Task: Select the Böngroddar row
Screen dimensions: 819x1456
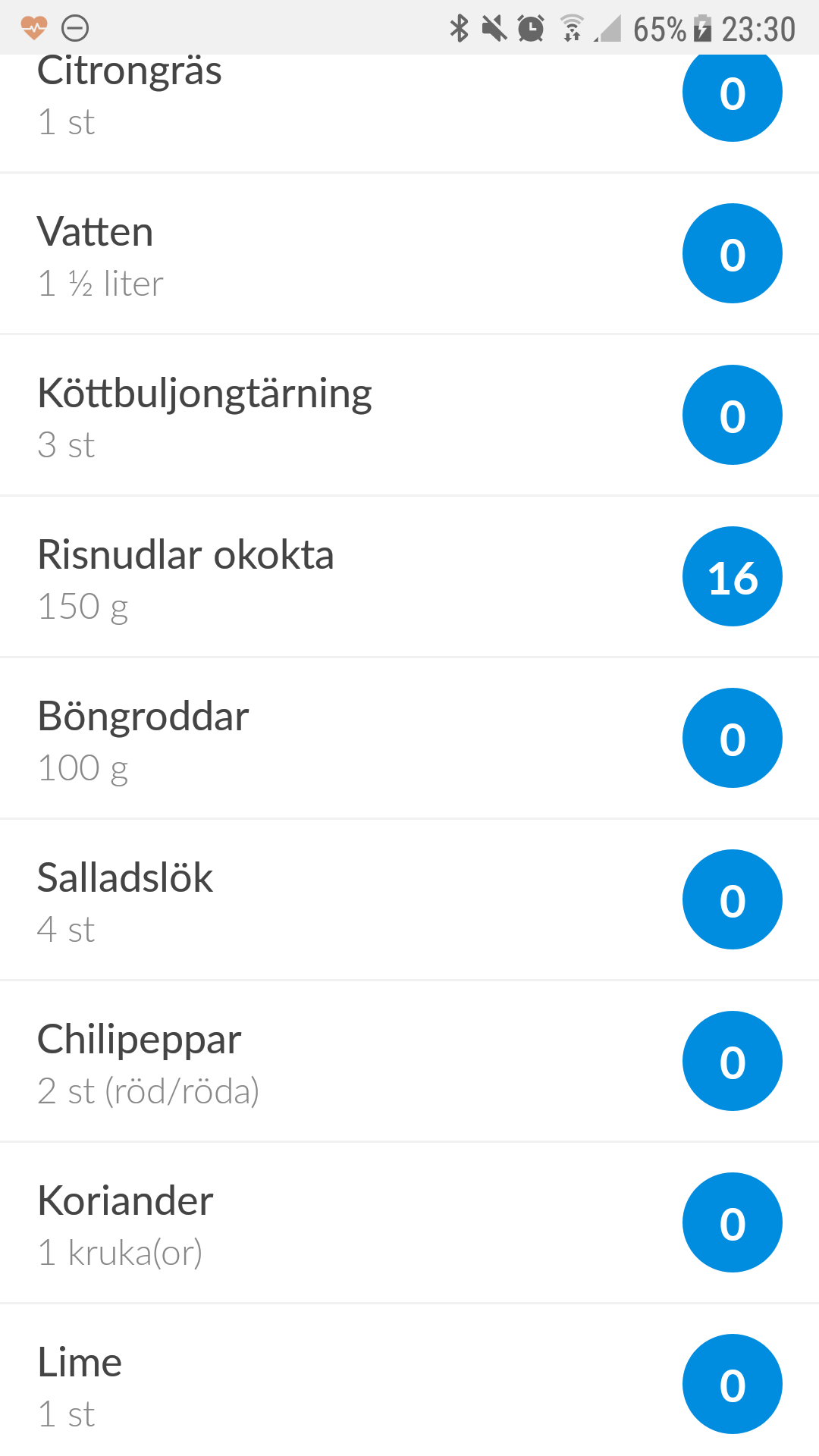Action: point(409,738)
